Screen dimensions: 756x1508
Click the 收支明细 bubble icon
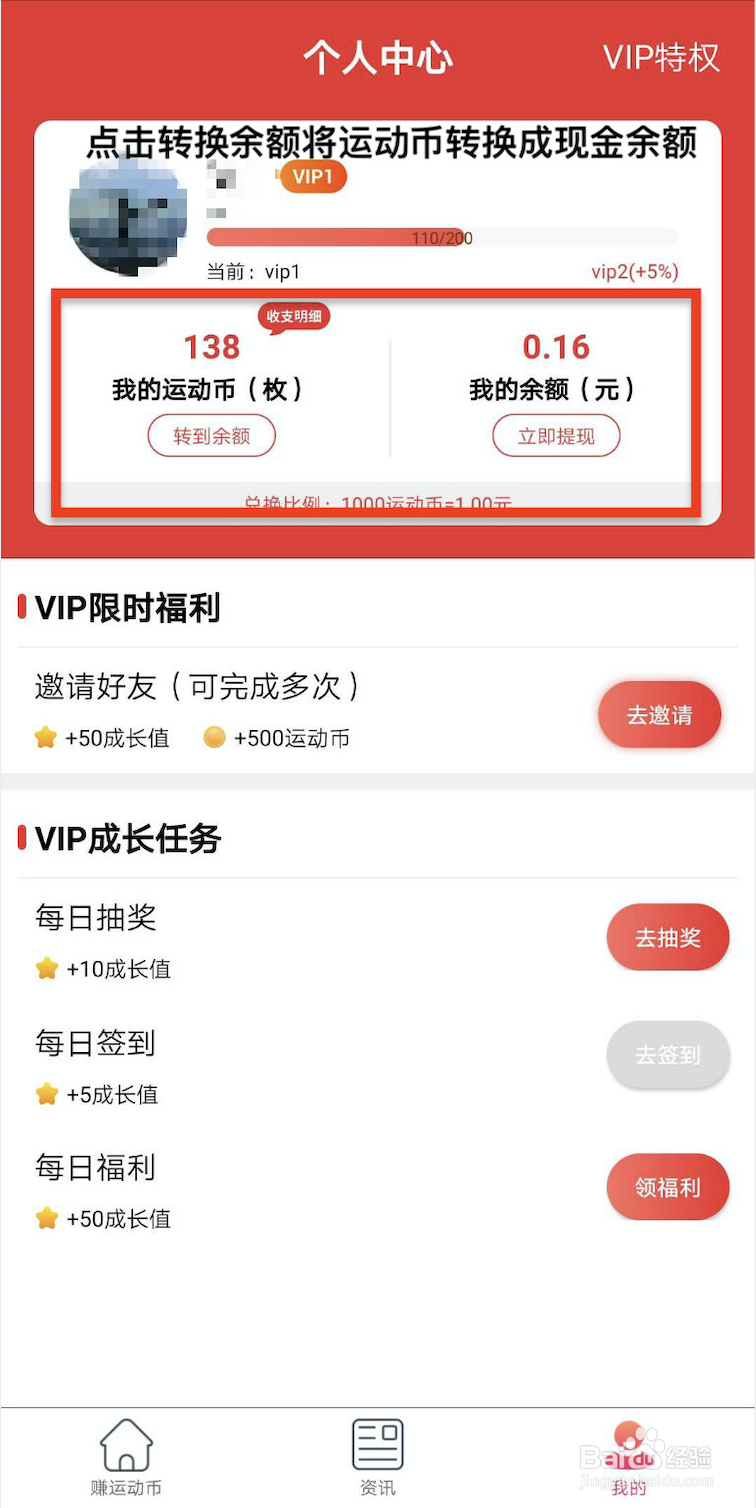pyautogui.click(x=294, y=317)
